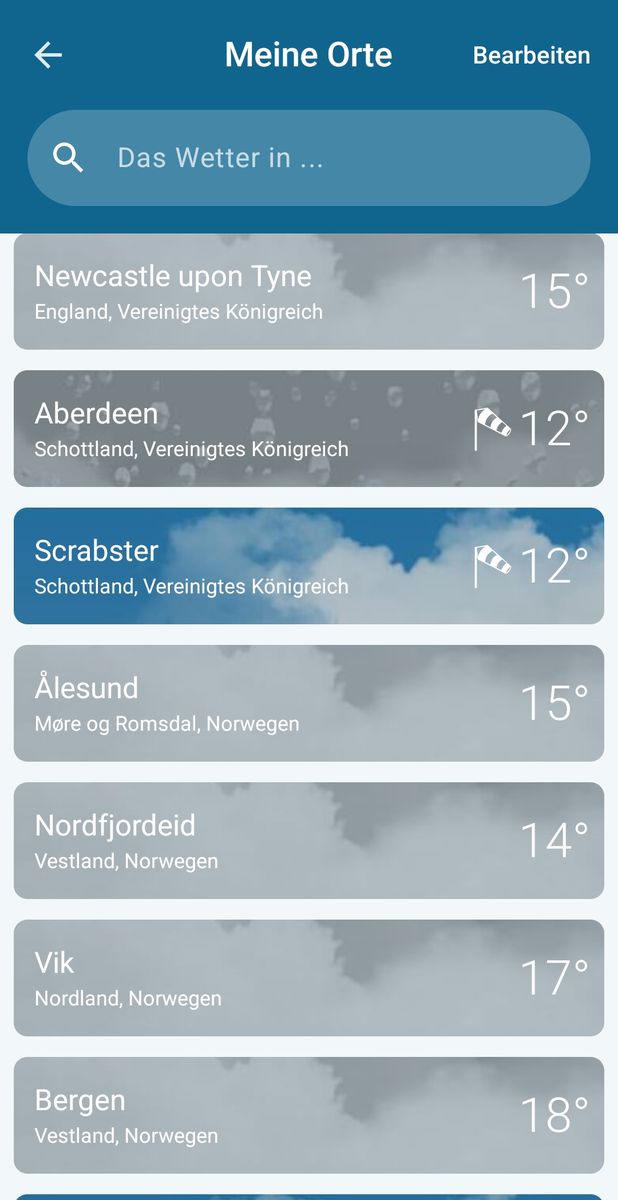Open the Bergen weather card
The image size is (618, 1200).
click(309, 1115)
